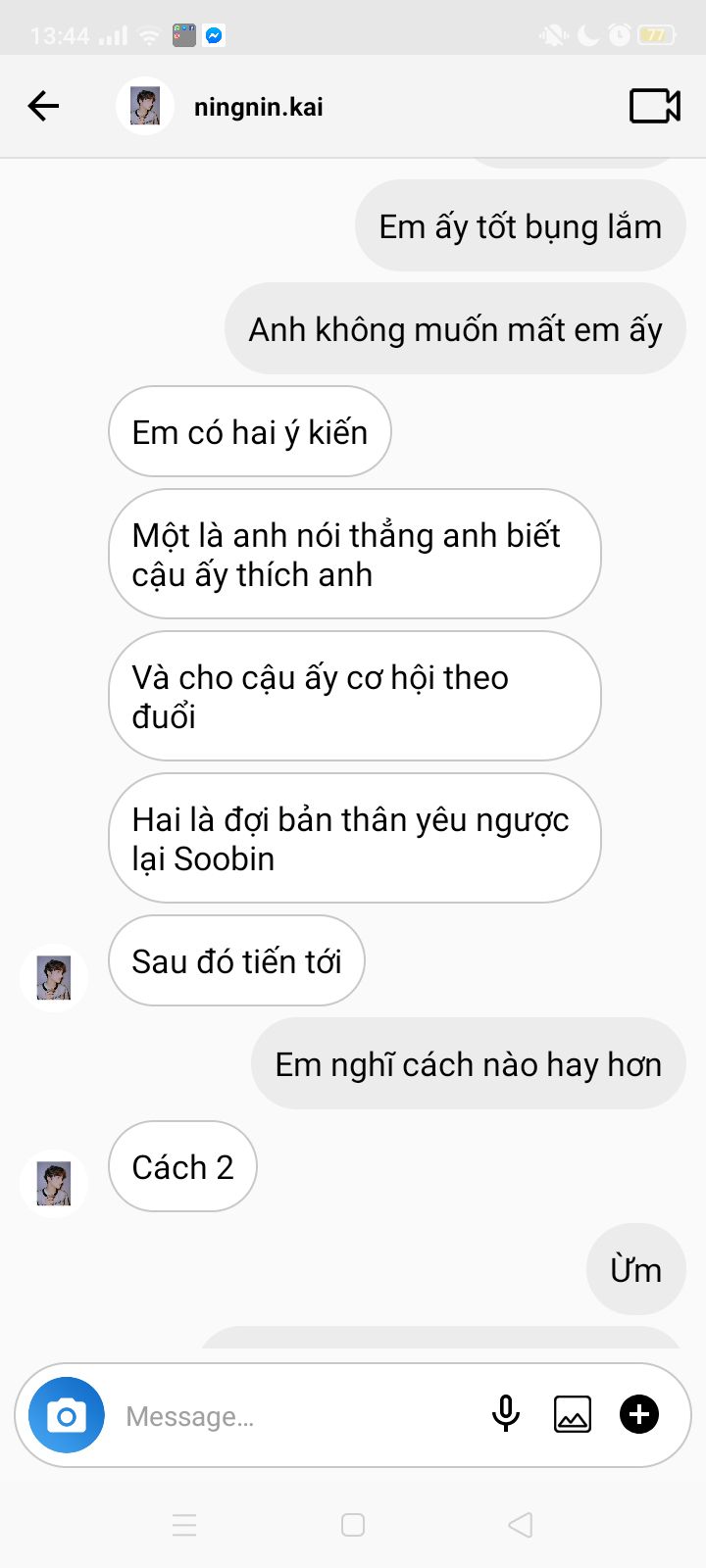Open the camera from the message bar
The image size is (706, 1568).
pyautogui.click(x=67, y=1415)
